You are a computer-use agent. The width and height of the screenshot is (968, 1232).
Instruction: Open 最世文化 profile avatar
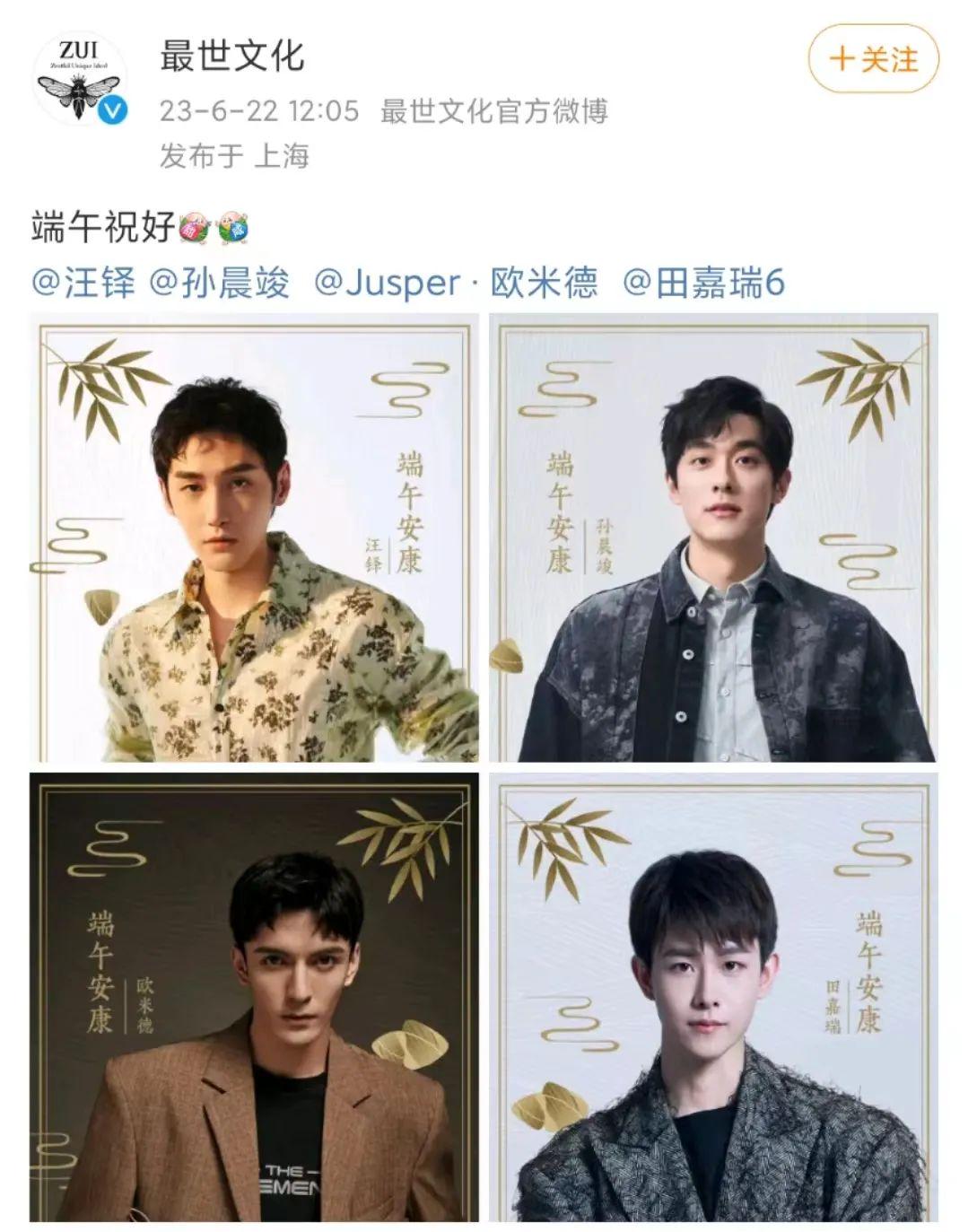(x=80, y=82)
